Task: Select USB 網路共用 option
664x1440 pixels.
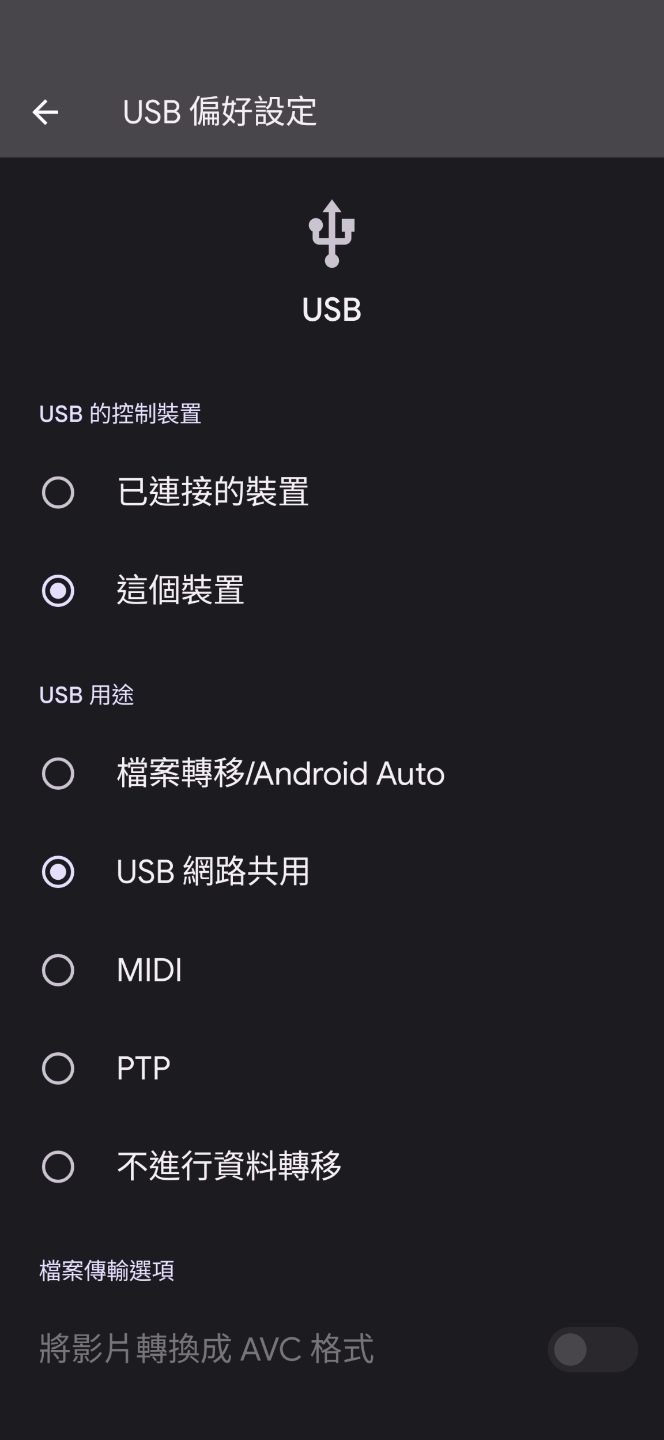Action: (332, 872)
